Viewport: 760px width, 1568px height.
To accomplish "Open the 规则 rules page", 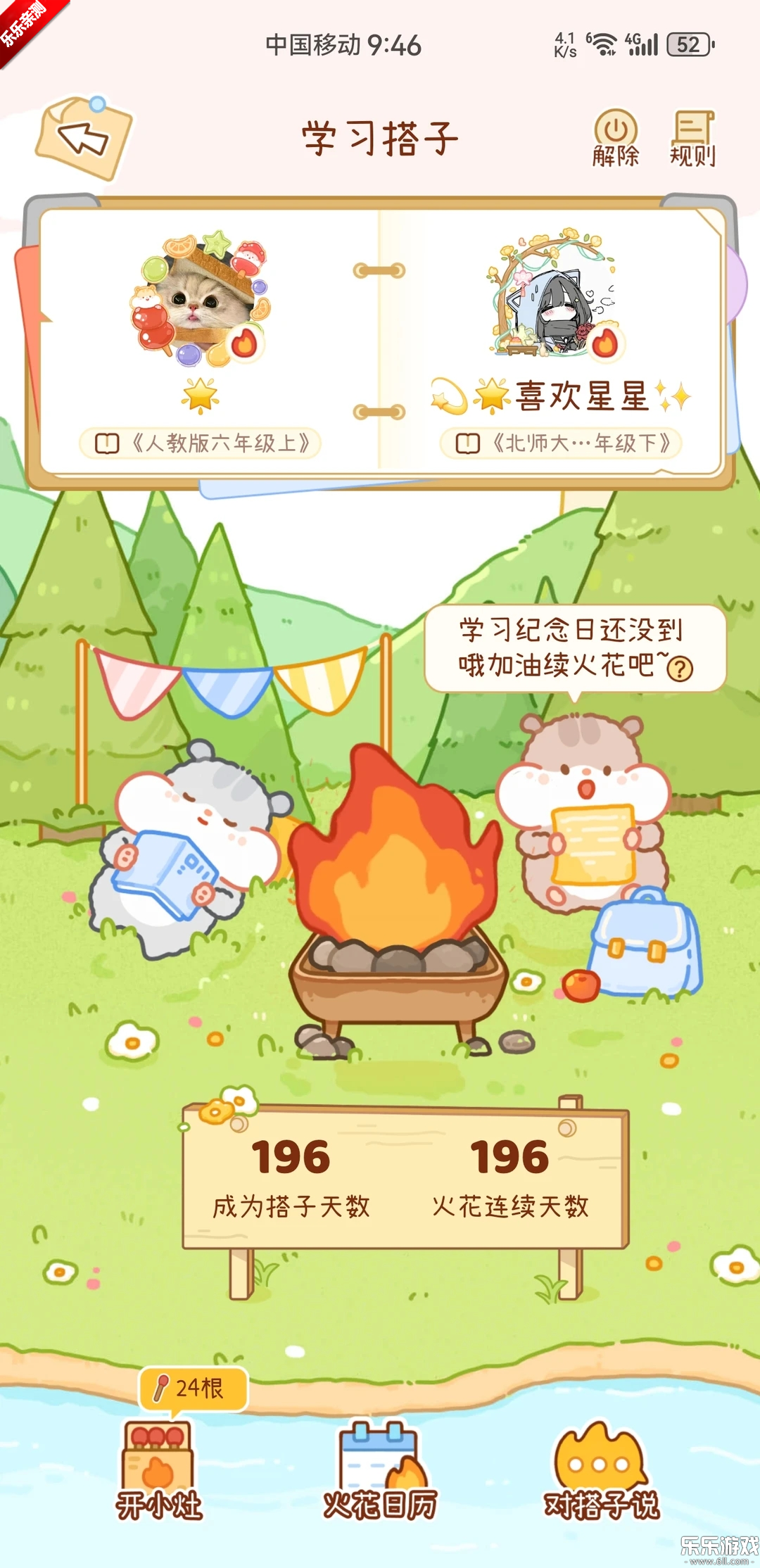I will tap(692, 138).
